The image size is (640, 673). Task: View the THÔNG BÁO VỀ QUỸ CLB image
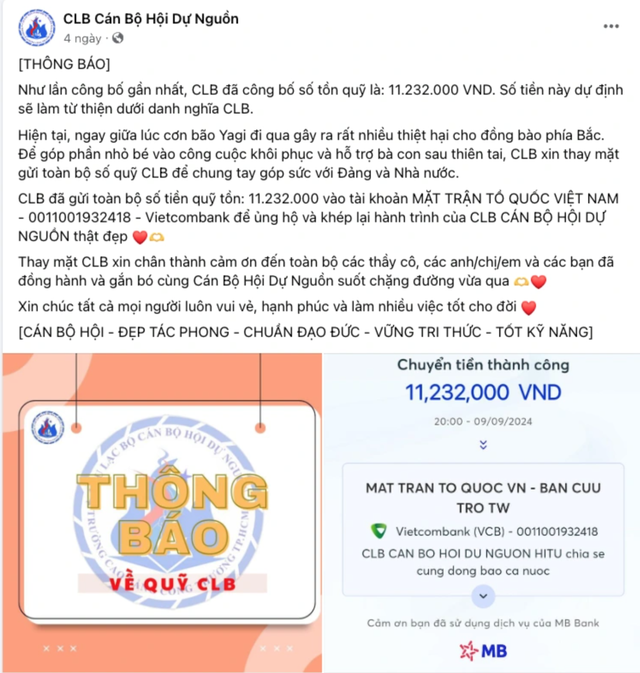165,511
